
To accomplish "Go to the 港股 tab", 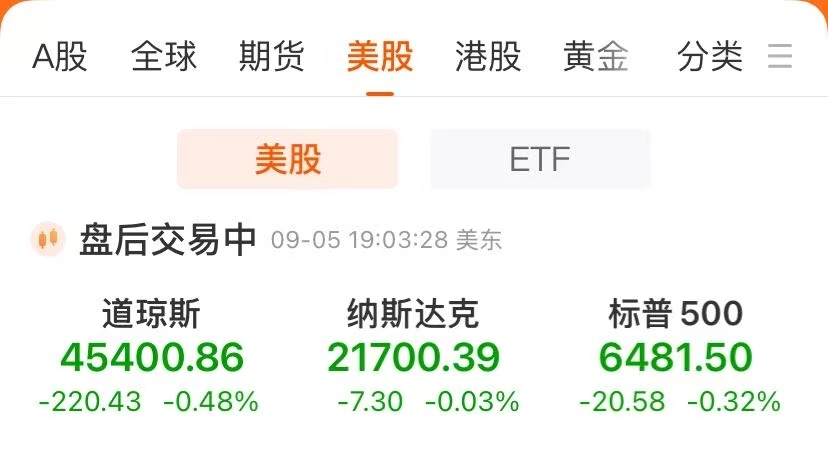I will tap(488, 56).
